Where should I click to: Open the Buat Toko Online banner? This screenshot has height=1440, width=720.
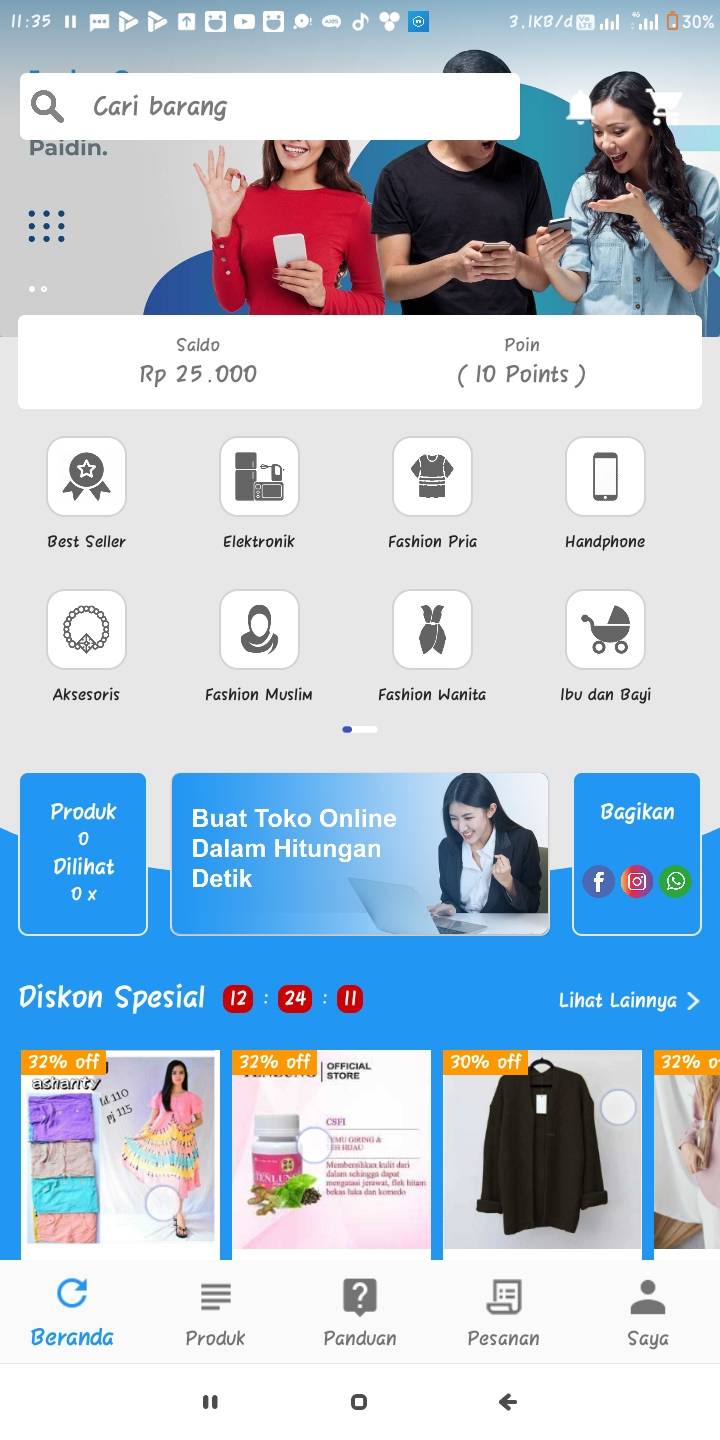(360, 854)
